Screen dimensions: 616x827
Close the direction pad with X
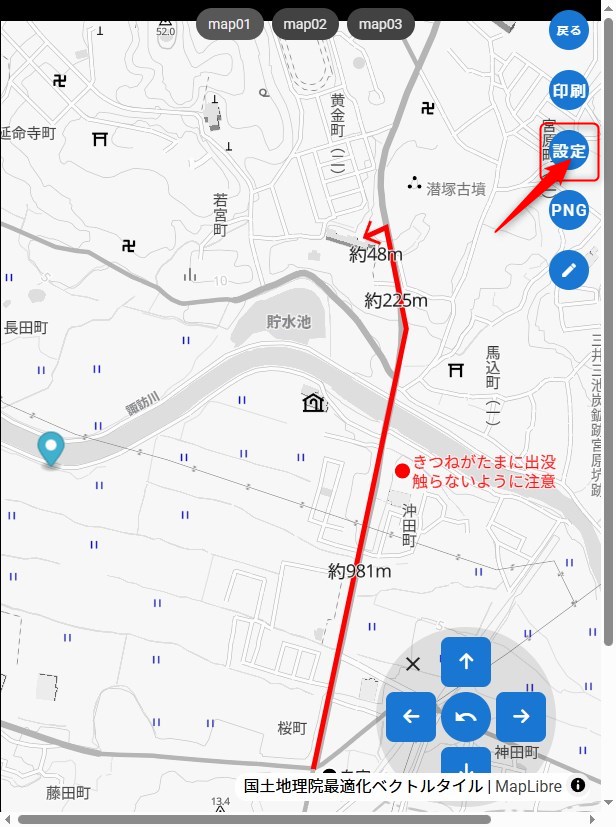coord(414,663)
